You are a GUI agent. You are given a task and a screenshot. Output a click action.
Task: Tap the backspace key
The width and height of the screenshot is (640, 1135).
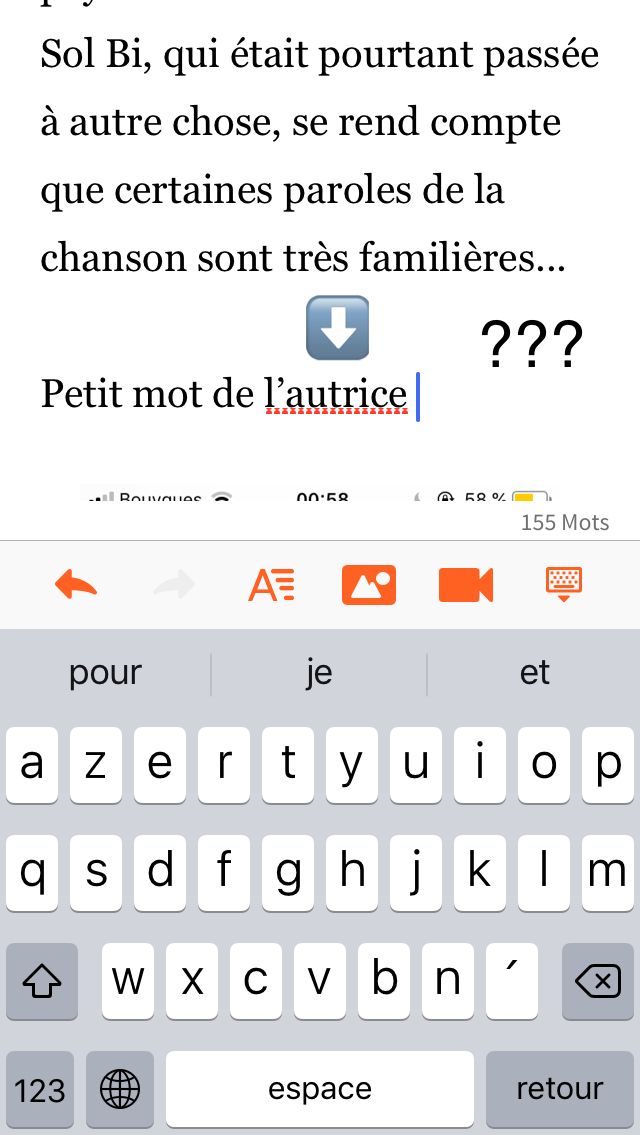[x=597, y=981]
